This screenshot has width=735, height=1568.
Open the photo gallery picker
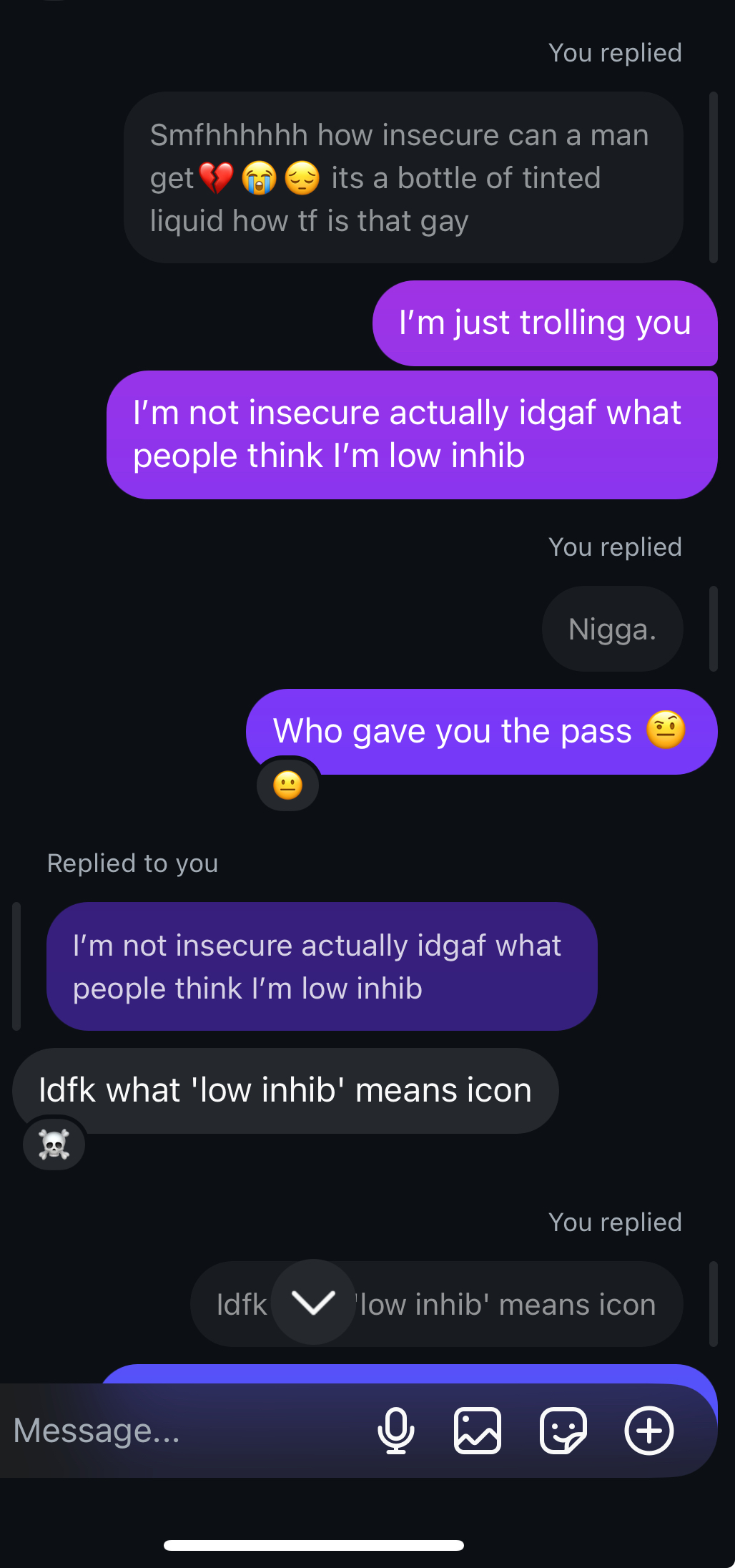pos(478,1431)
